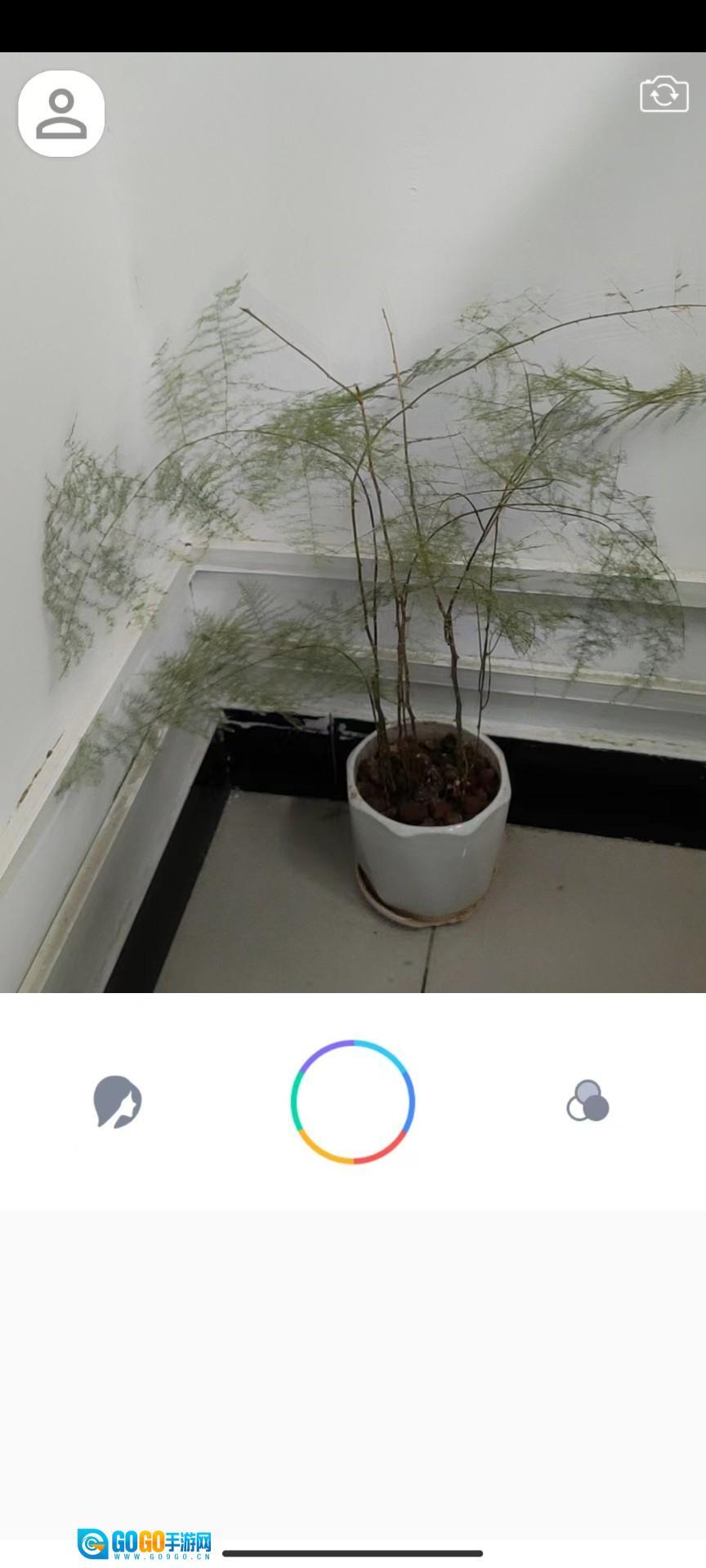Open the beauty face options
This screenshot has width=706, height=1568.
point(118,1101)
